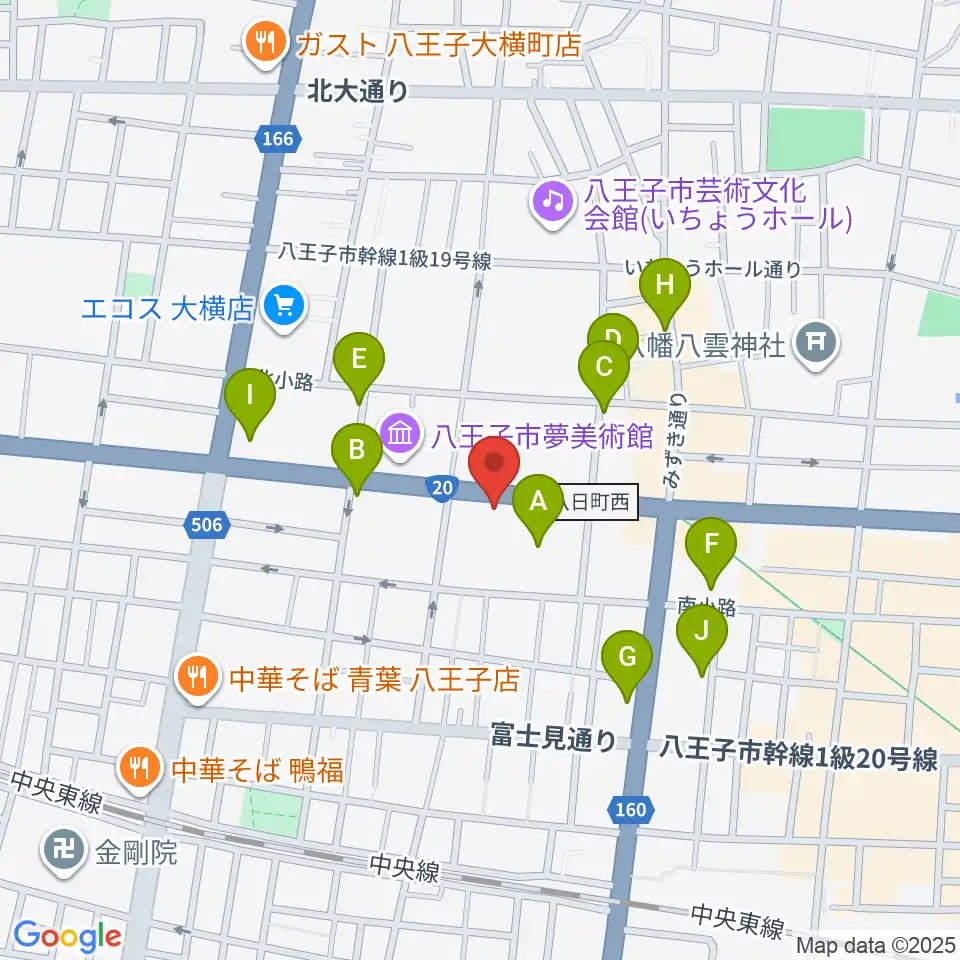Select 八王子市夢美術館 museum pin

400,437
